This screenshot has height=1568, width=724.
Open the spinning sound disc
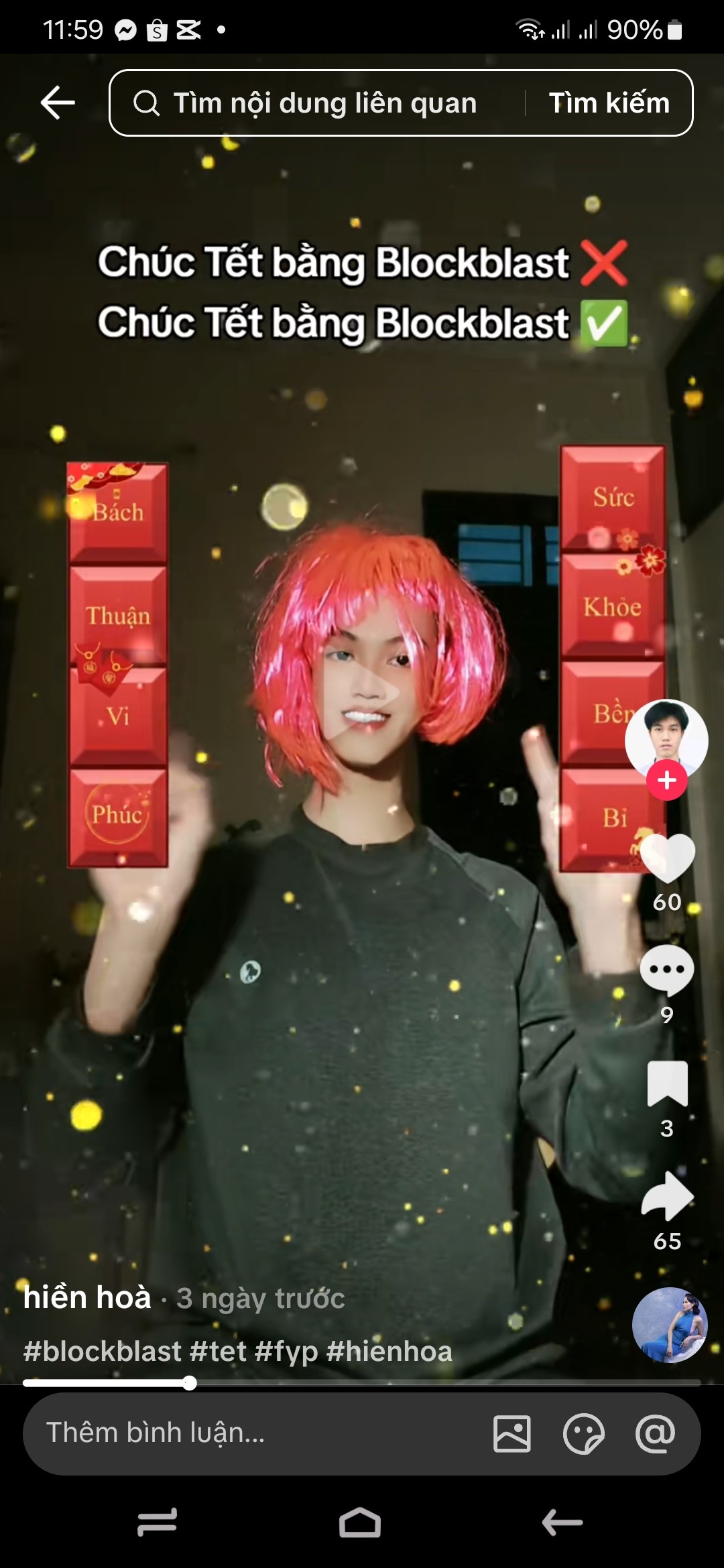670,1325
